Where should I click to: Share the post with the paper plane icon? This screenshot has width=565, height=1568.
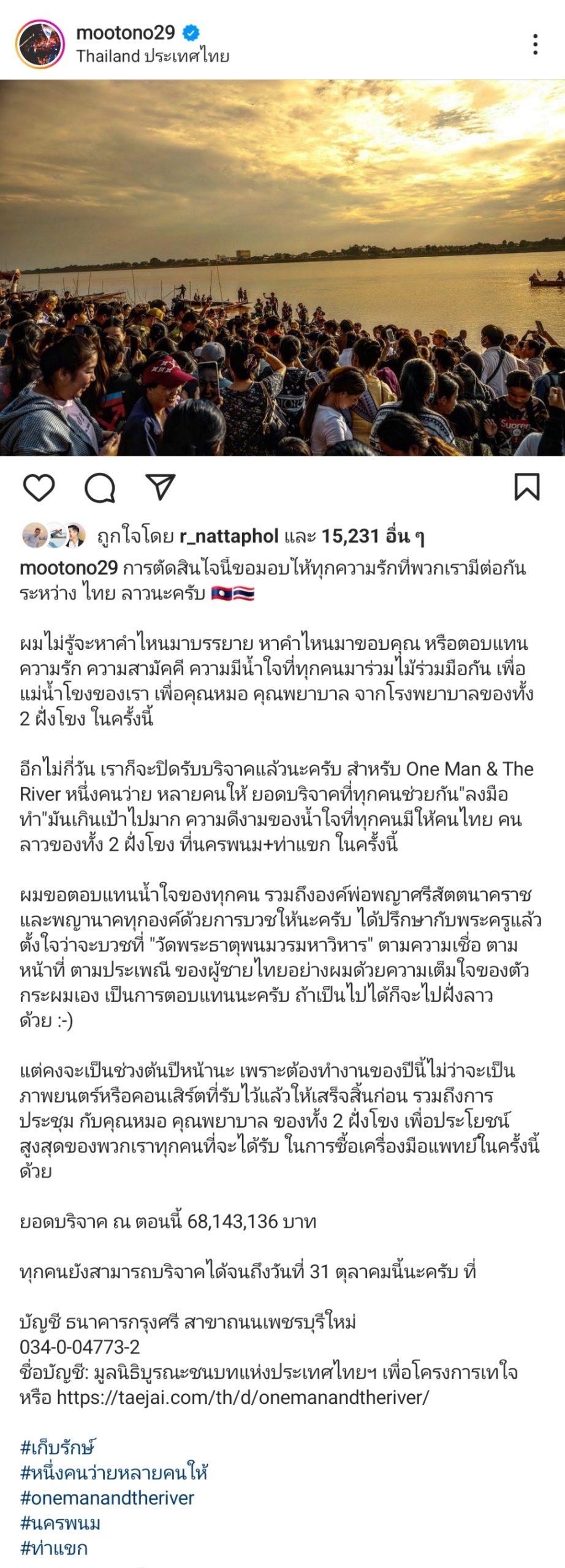161,488
